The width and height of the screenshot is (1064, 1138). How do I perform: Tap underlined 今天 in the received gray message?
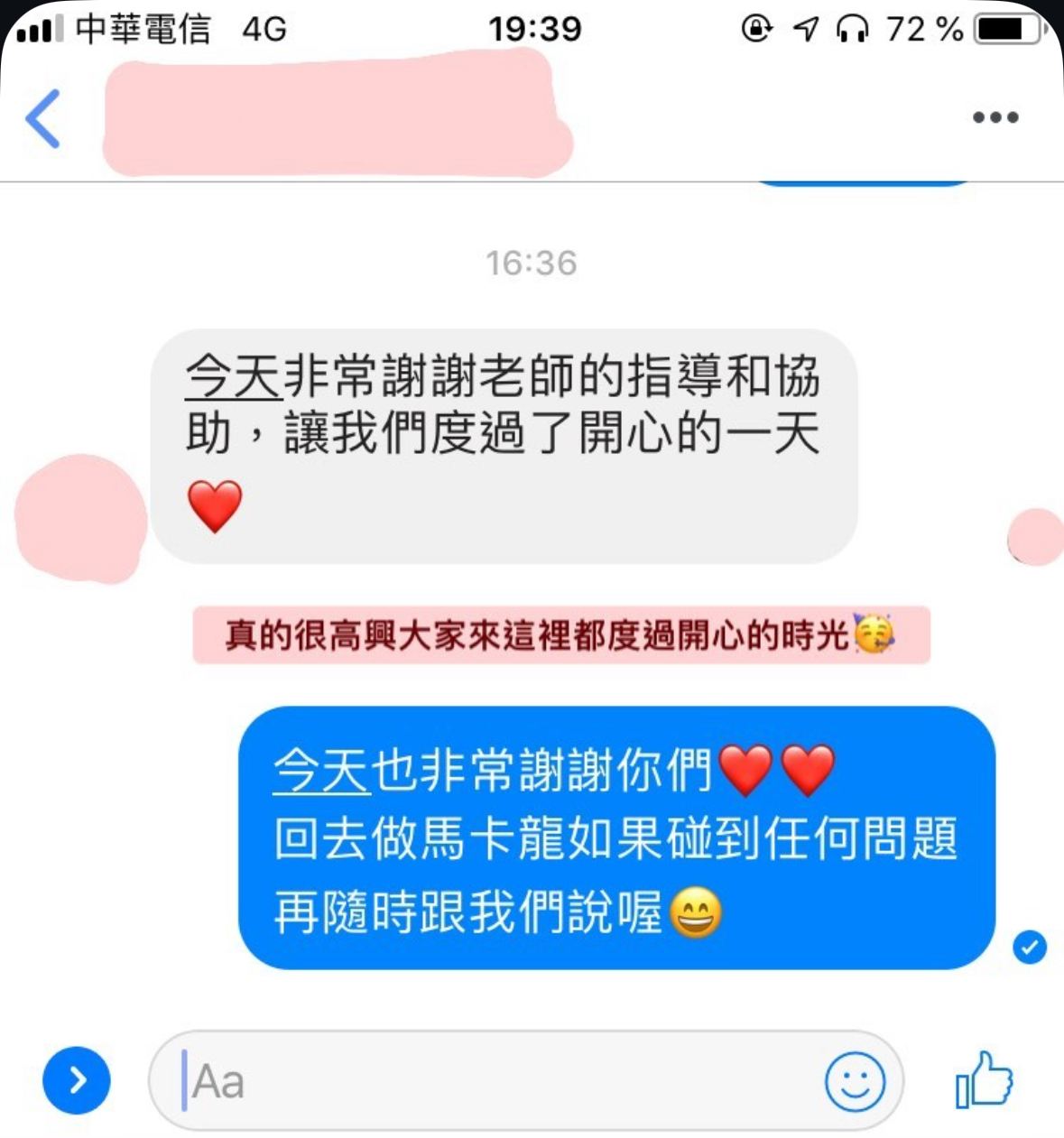[x=234, y=376]
